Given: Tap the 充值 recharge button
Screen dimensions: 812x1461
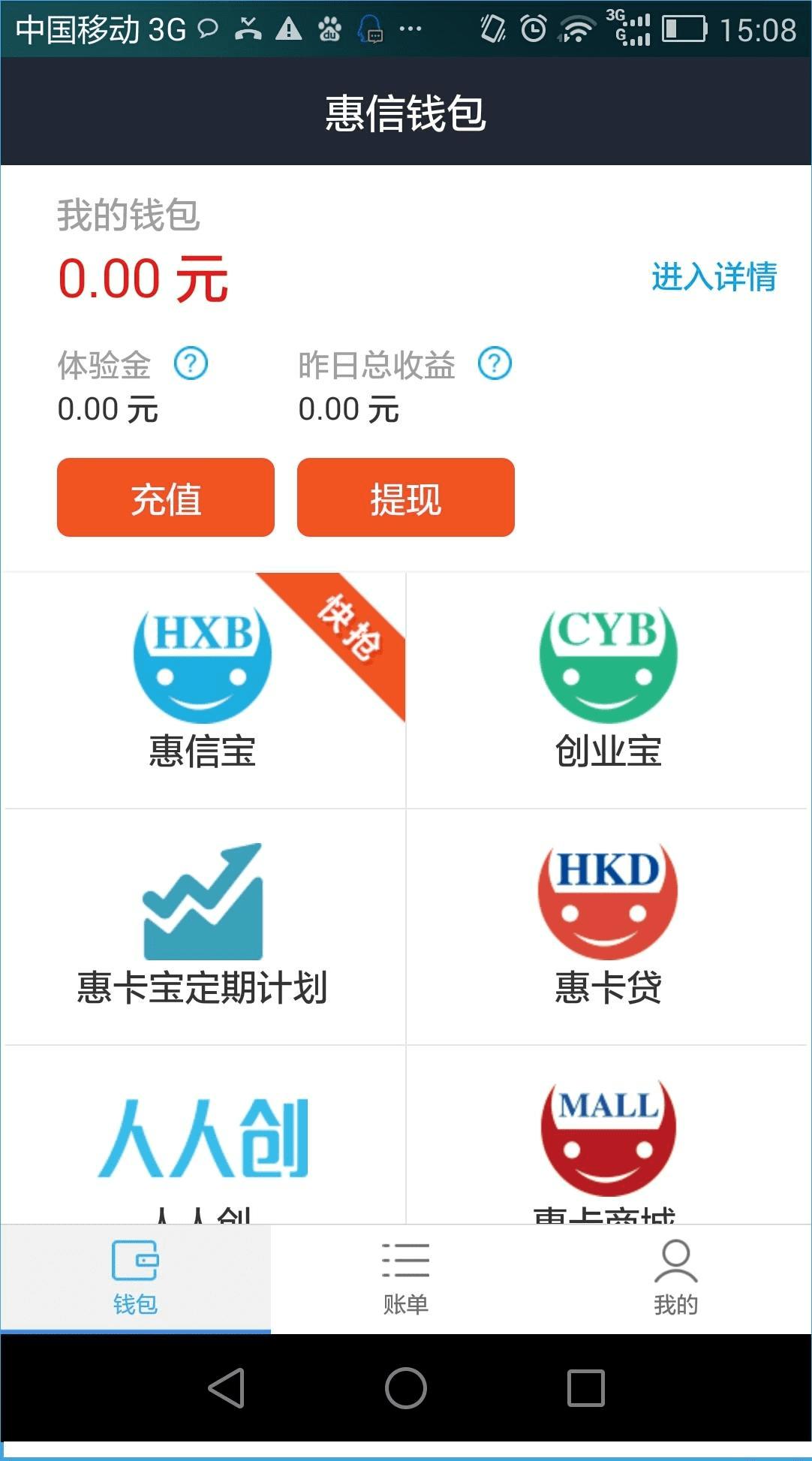Looking at the screenshot, I should [x=166, y=498].
